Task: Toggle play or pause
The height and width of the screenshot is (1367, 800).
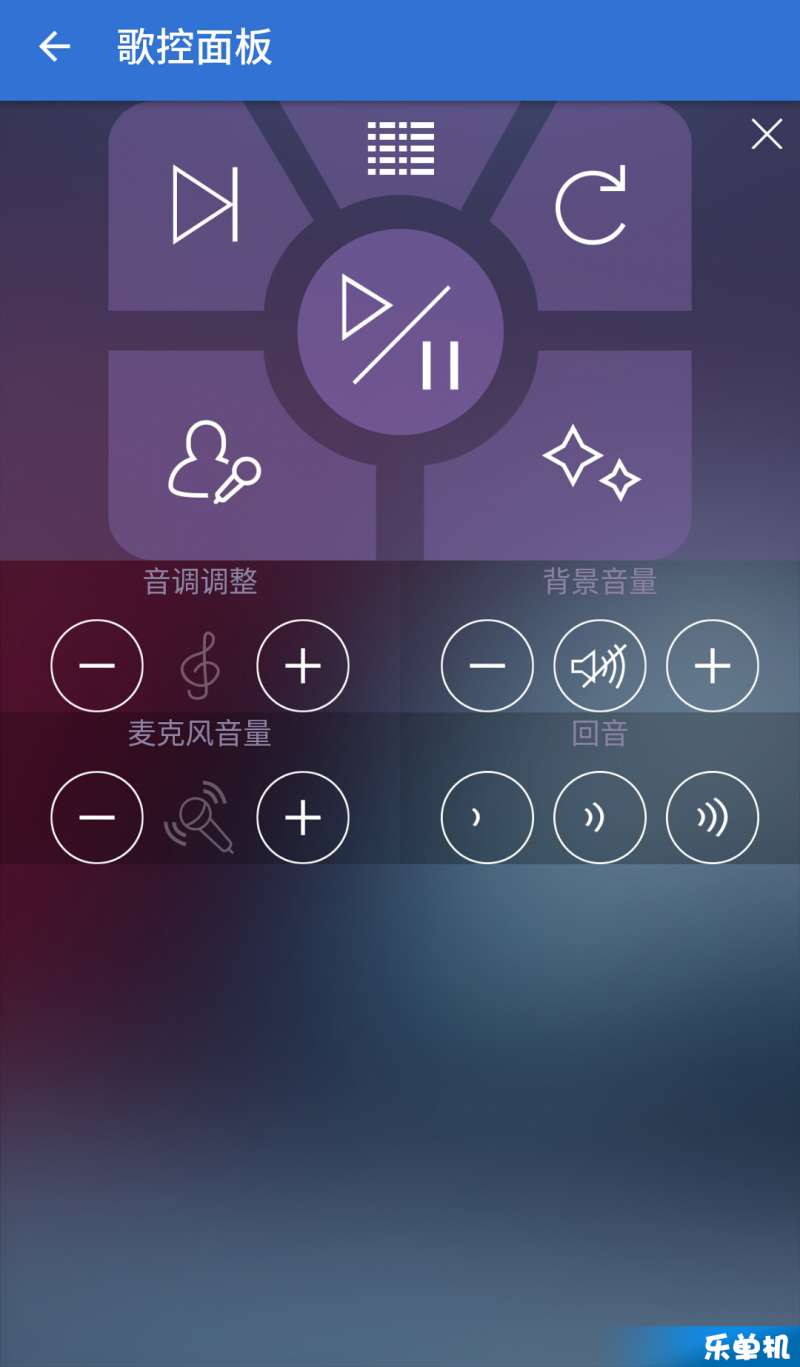Action: 400,332
